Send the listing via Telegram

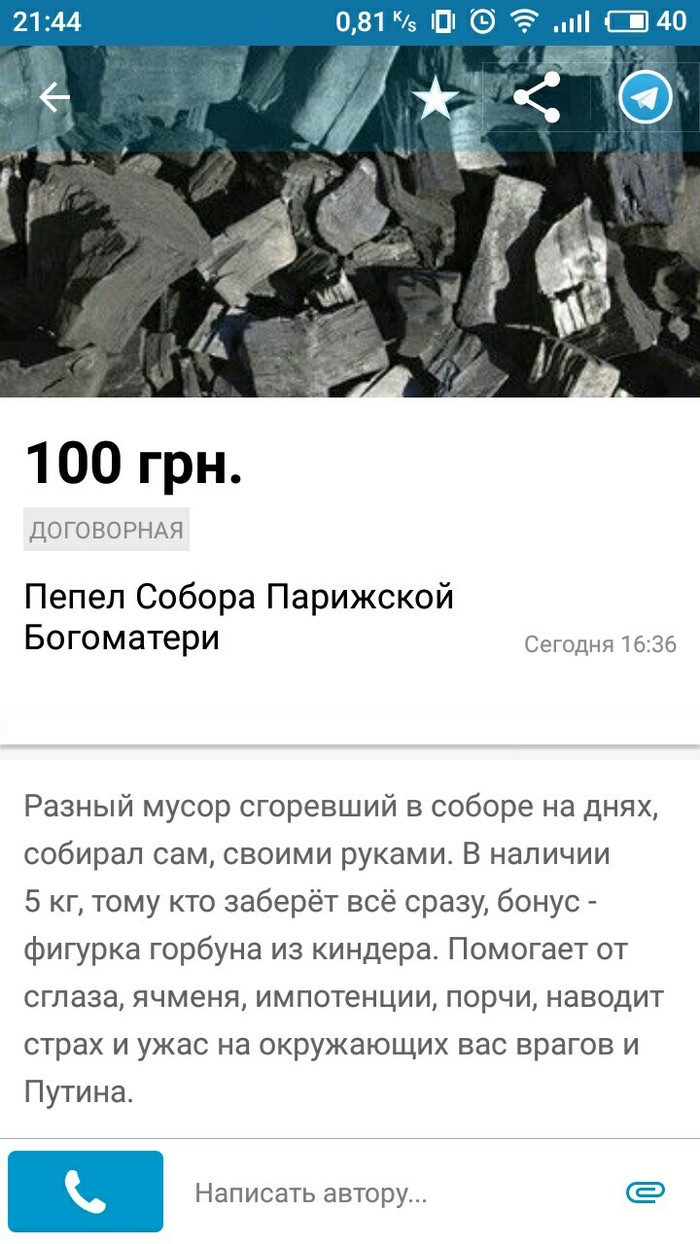pyautogui.click(x=645, y=97)
